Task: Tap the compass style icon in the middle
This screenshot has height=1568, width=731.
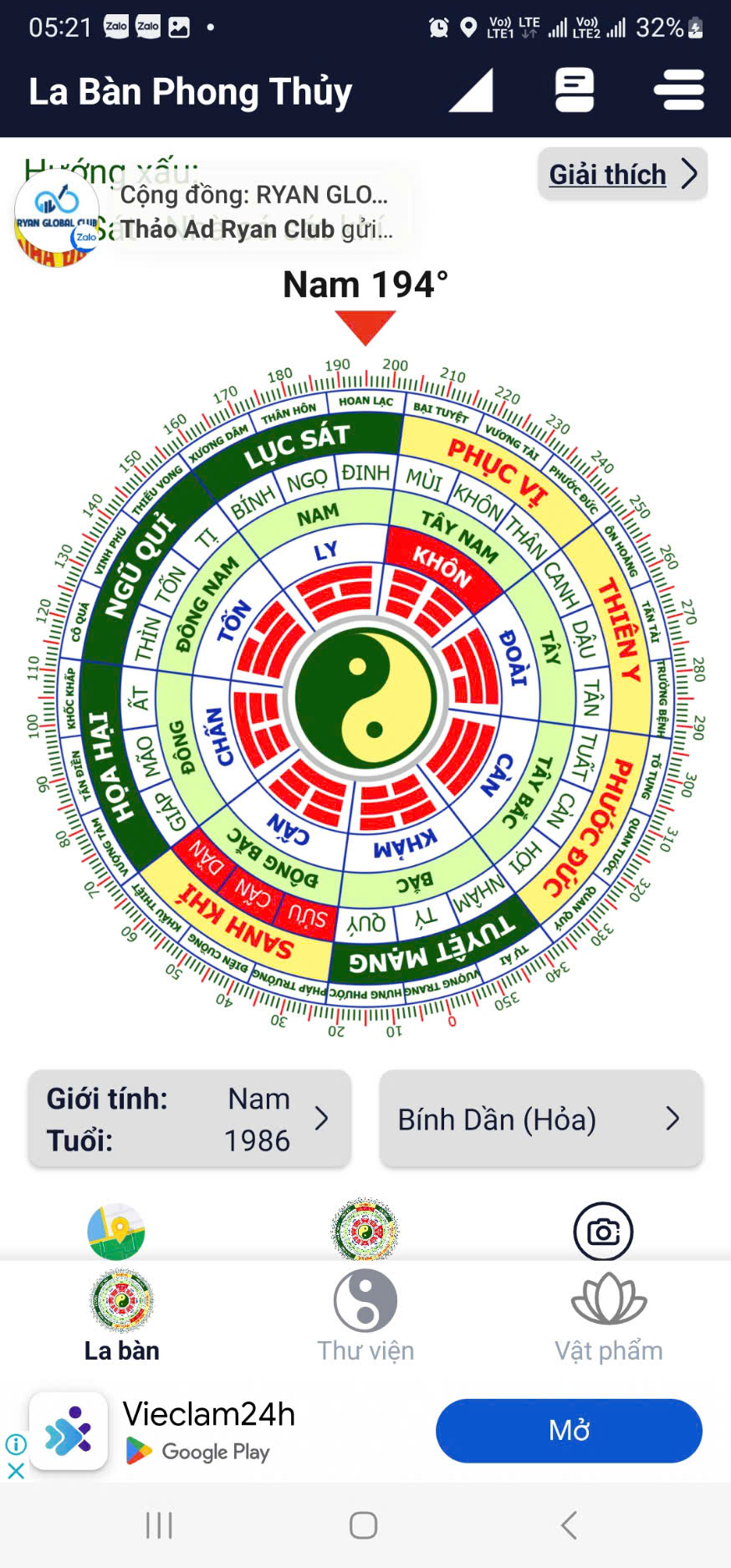Action: 365,1231
